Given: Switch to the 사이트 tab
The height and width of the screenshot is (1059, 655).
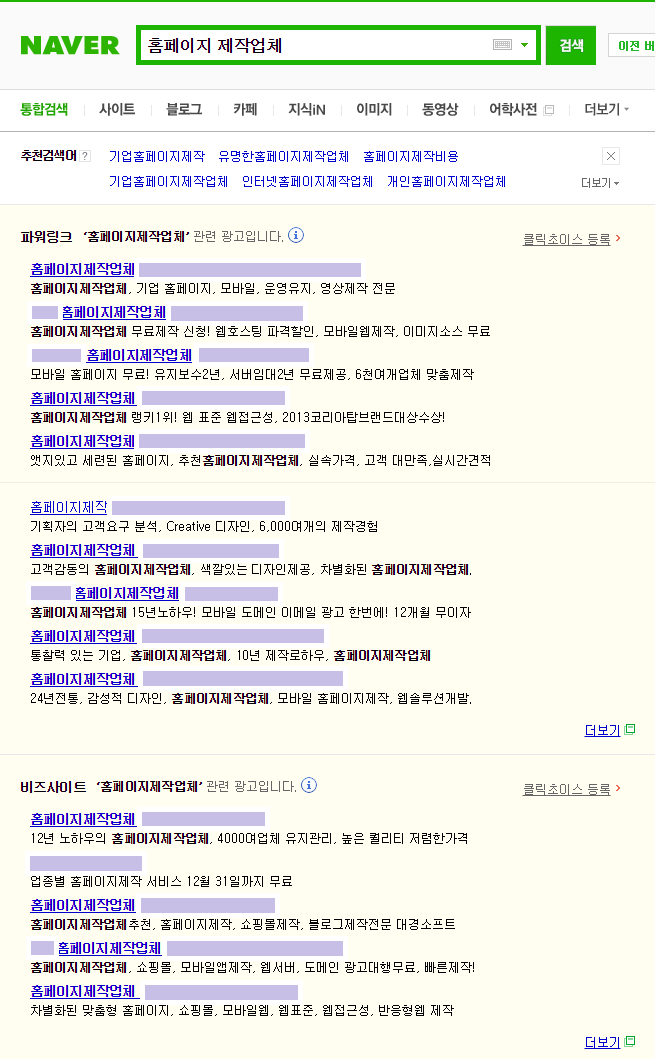Looking at the screenshot, I should tap(117, 109).
